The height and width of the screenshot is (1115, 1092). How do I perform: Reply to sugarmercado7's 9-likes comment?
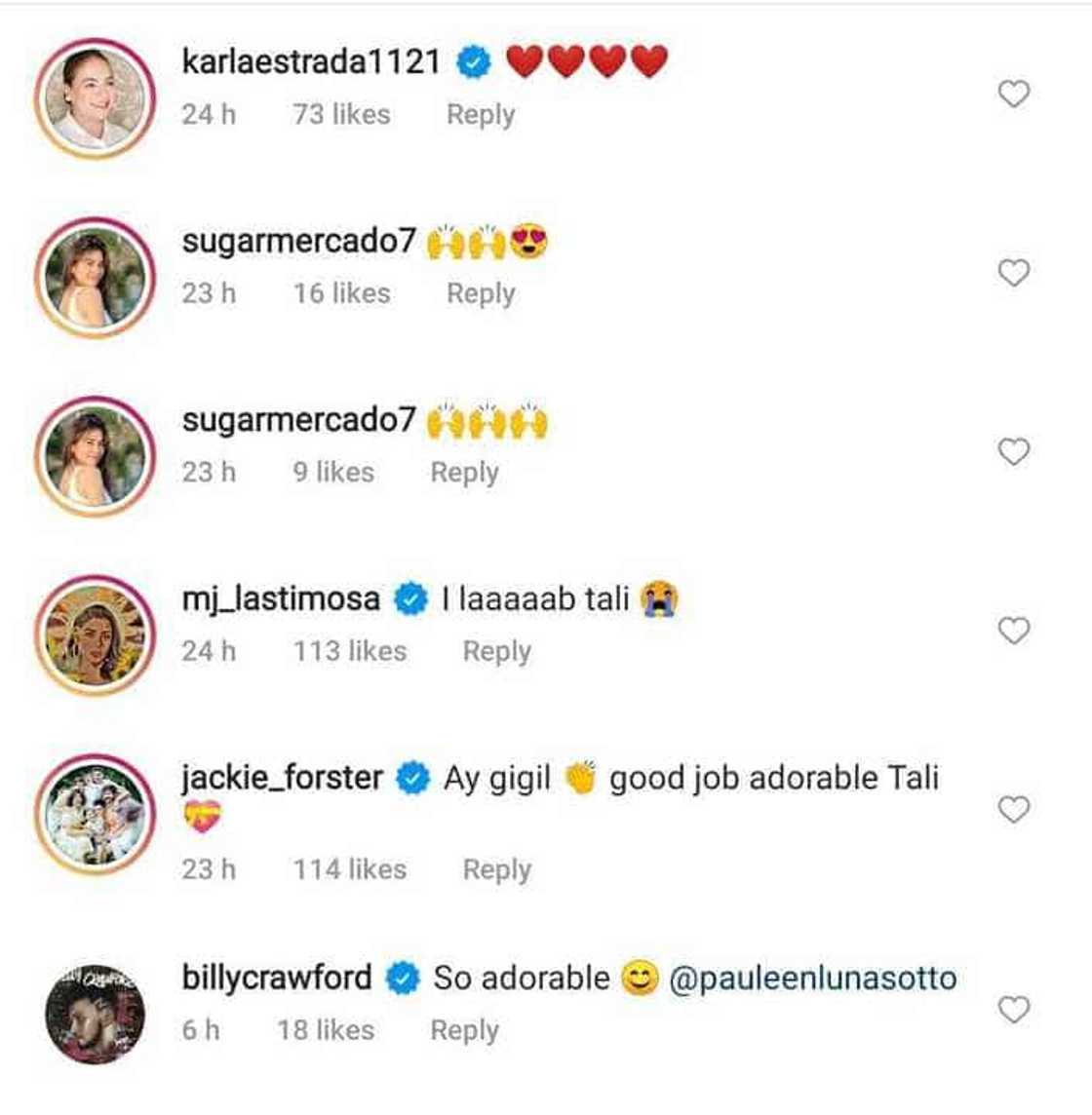464,473
